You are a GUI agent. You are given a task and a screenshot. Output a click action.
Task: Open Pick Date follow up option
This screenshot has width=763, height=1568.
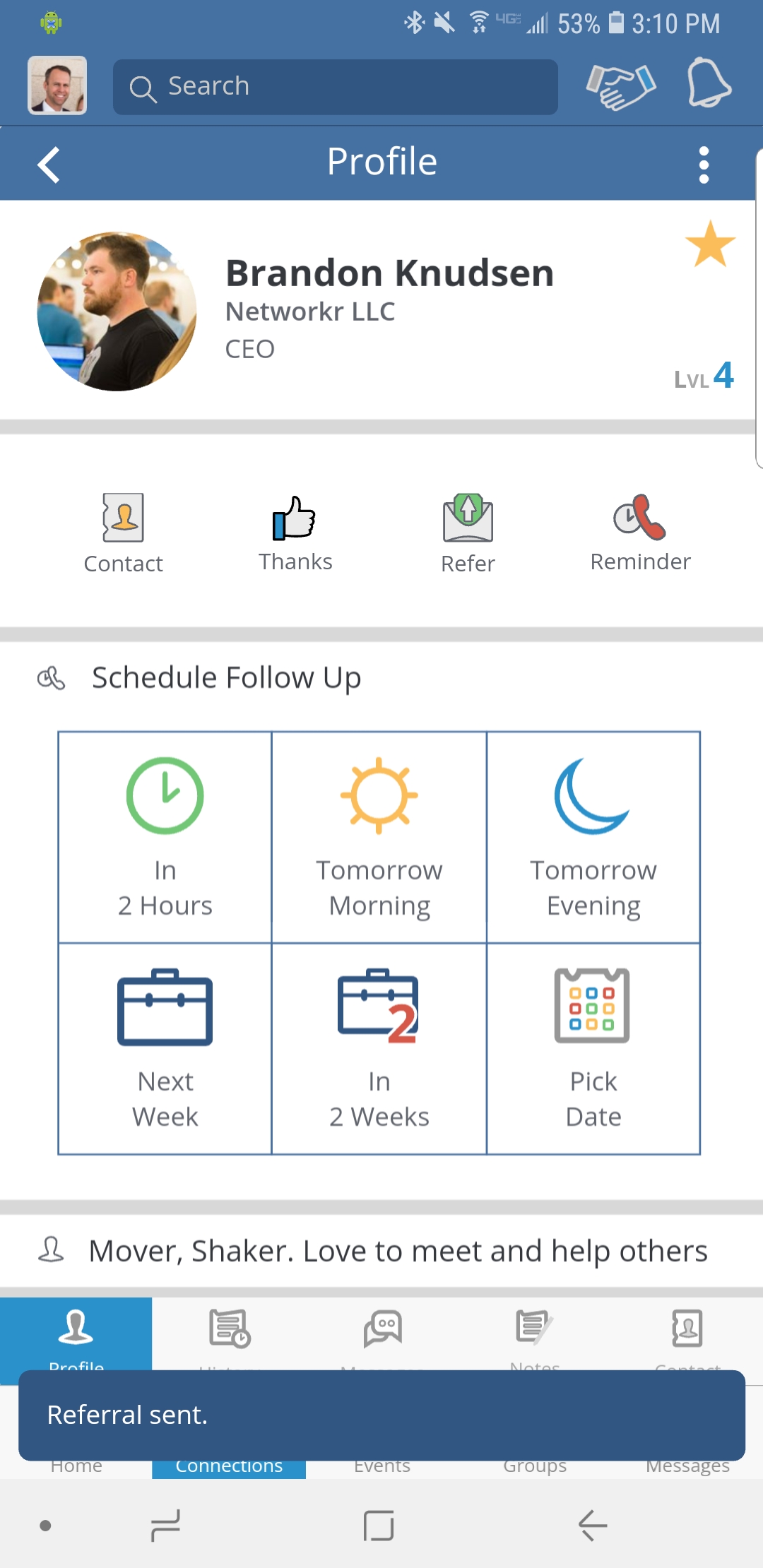pyautogui.click(x=593, y=1049)
